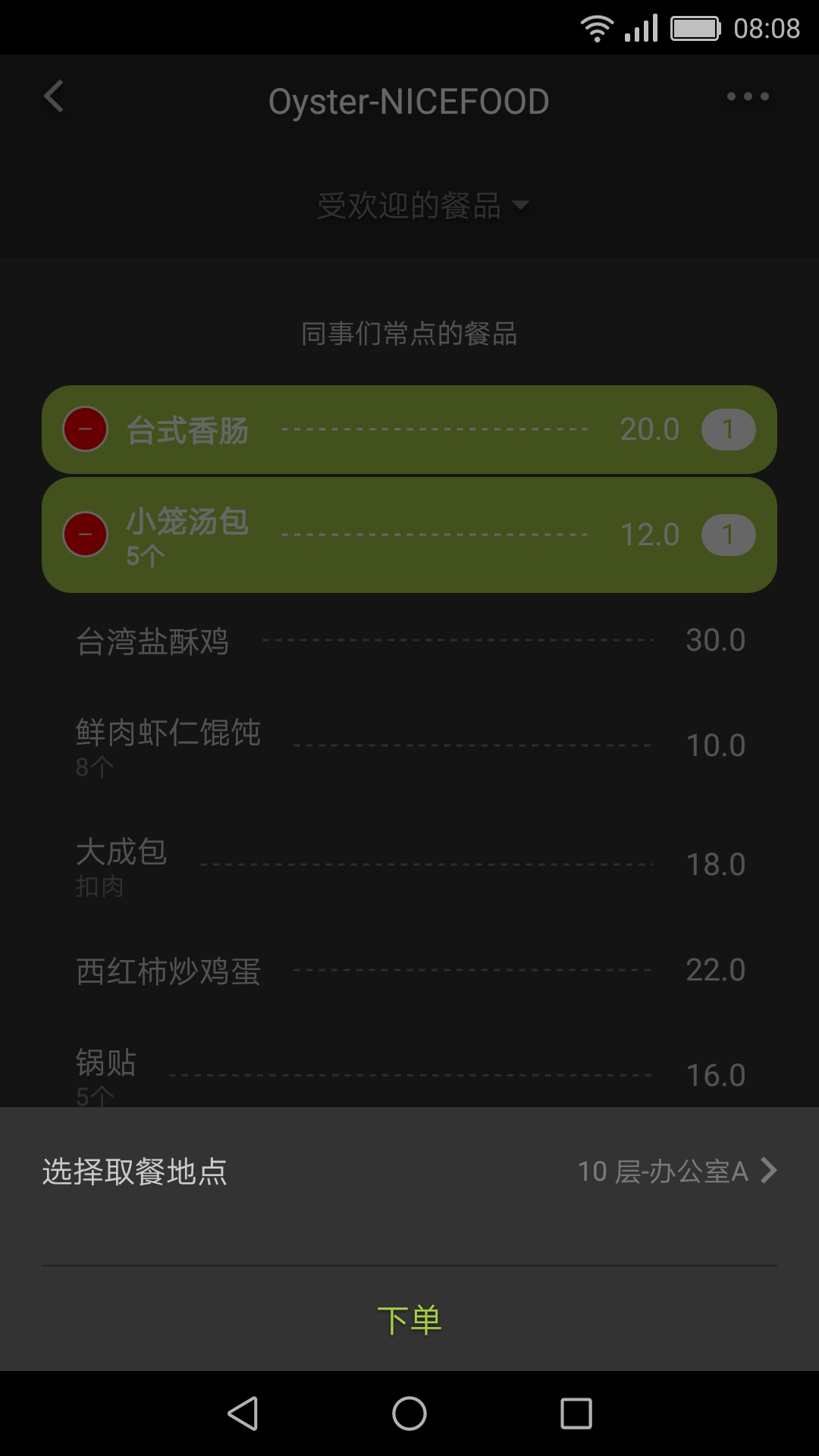Open the more options menu via three dots
The width and height of the screenshot is (819, 1456).
(746, 96)
